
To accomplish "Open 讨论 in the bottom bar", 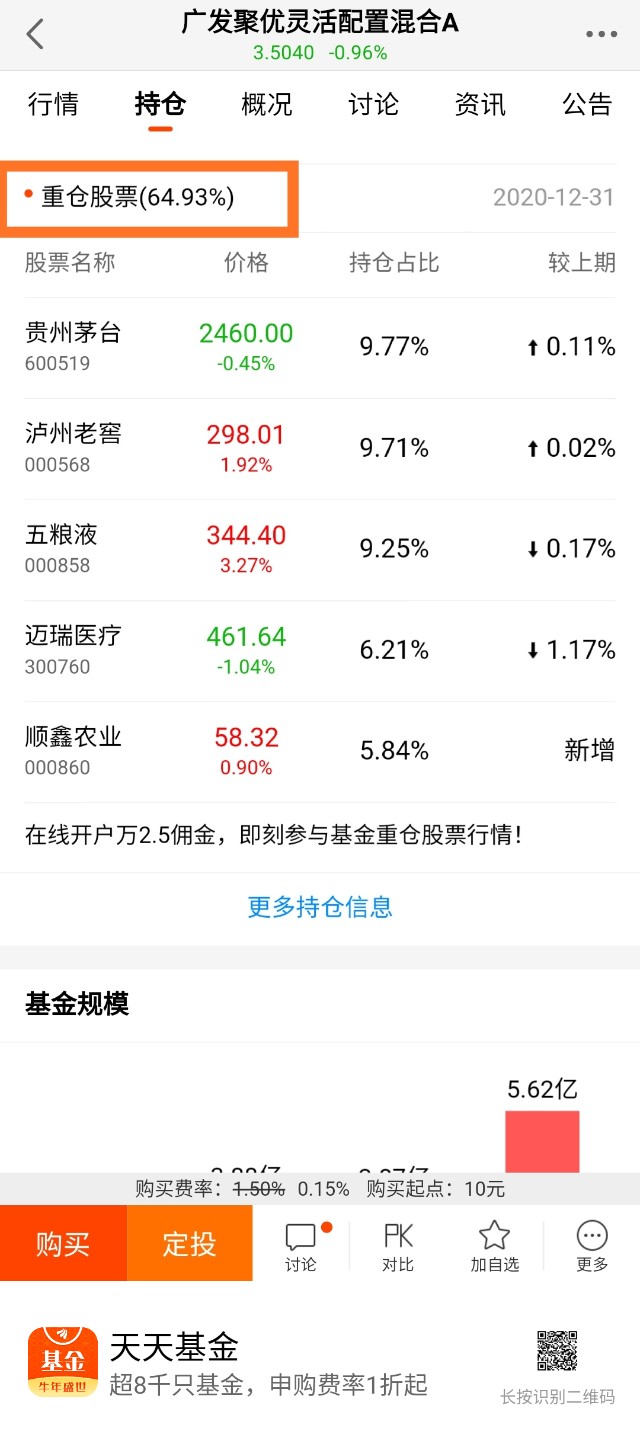I will [301, 1246].
